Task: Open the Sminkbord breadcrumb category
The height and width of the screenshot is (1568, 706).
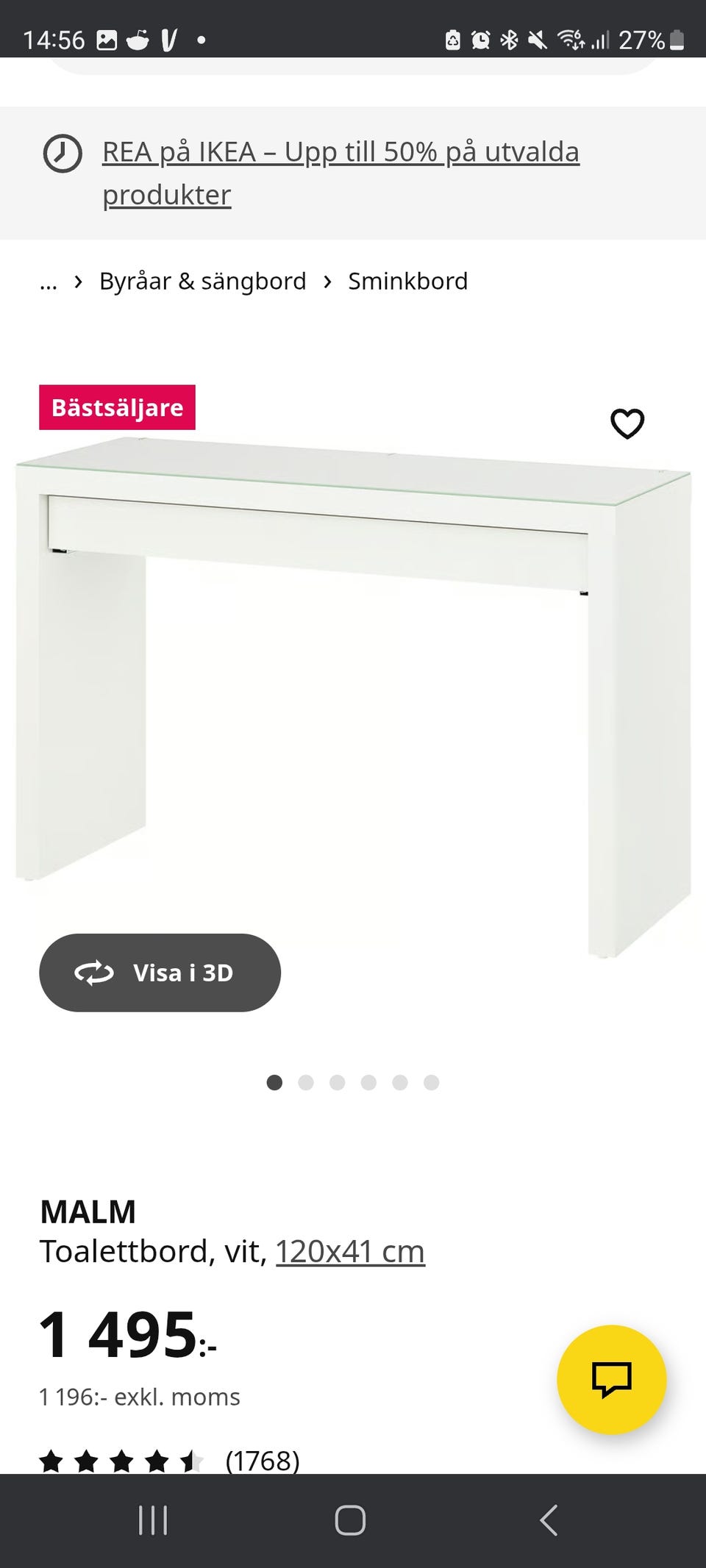Action: [408, 281]
